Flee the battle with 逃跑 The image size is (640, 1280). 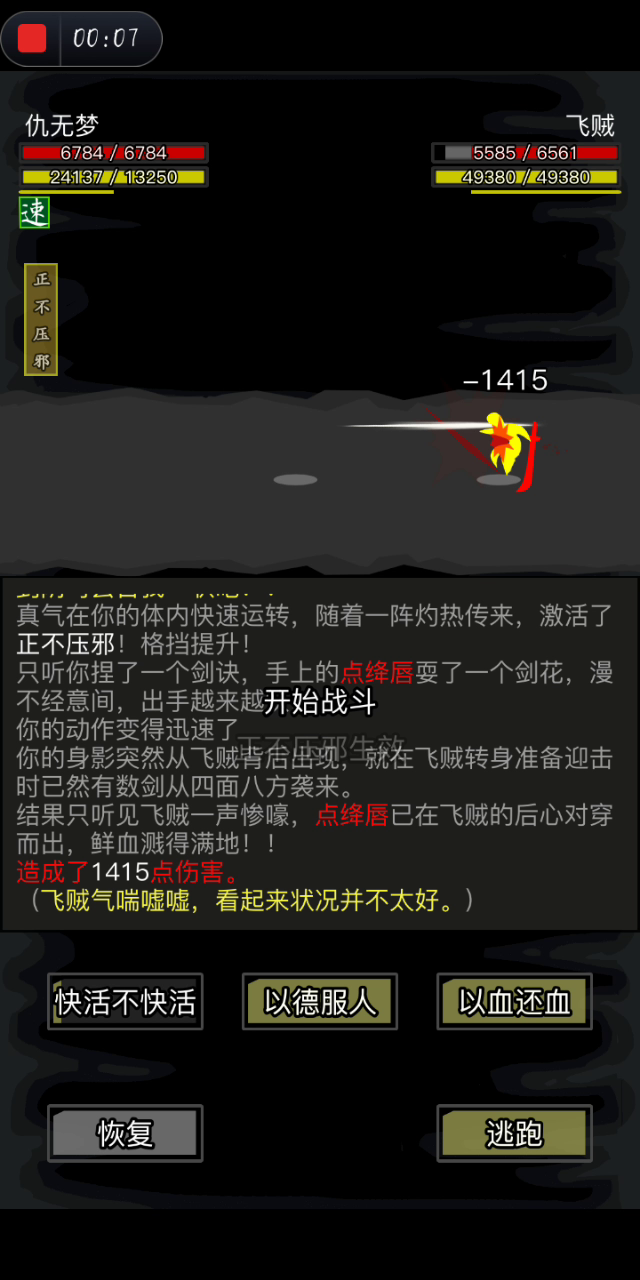(x=514, y=1133)
